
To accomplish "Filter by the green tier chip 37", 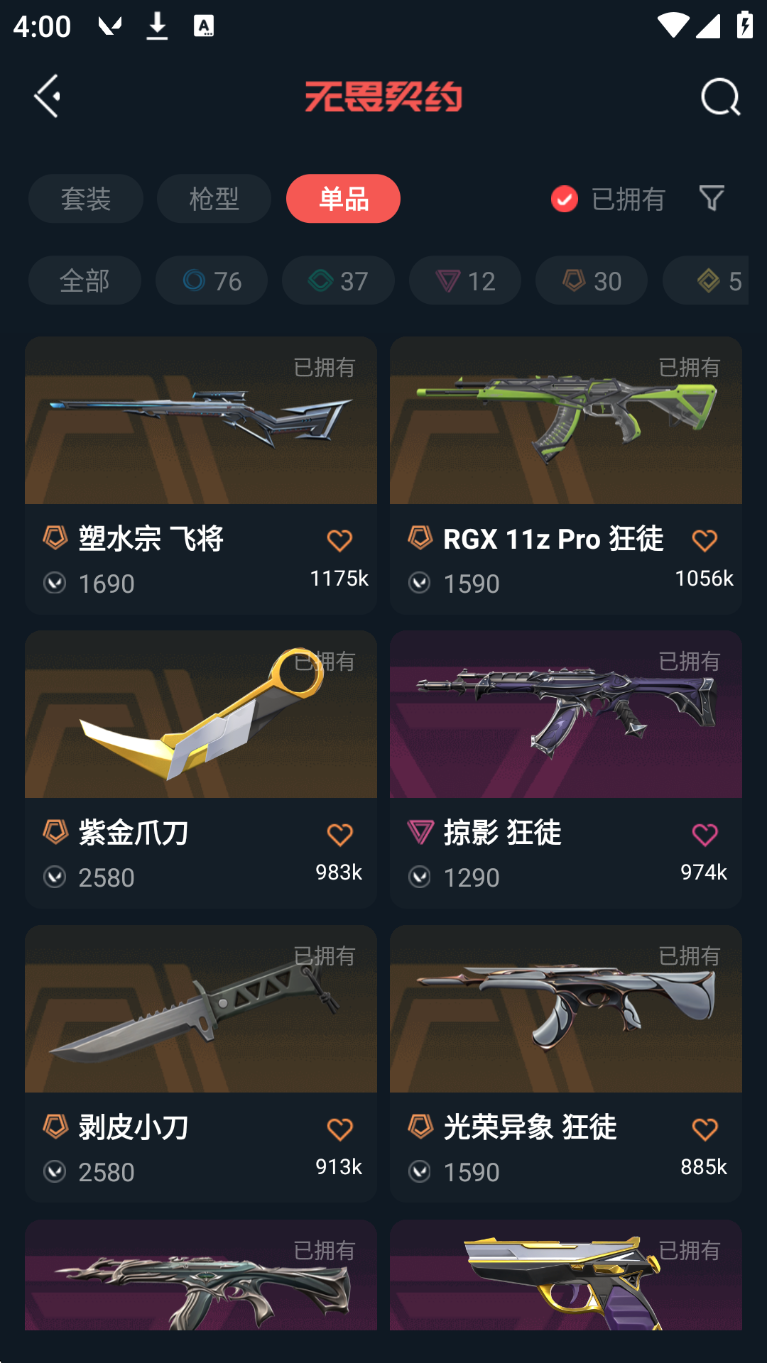I will point(338,280).
